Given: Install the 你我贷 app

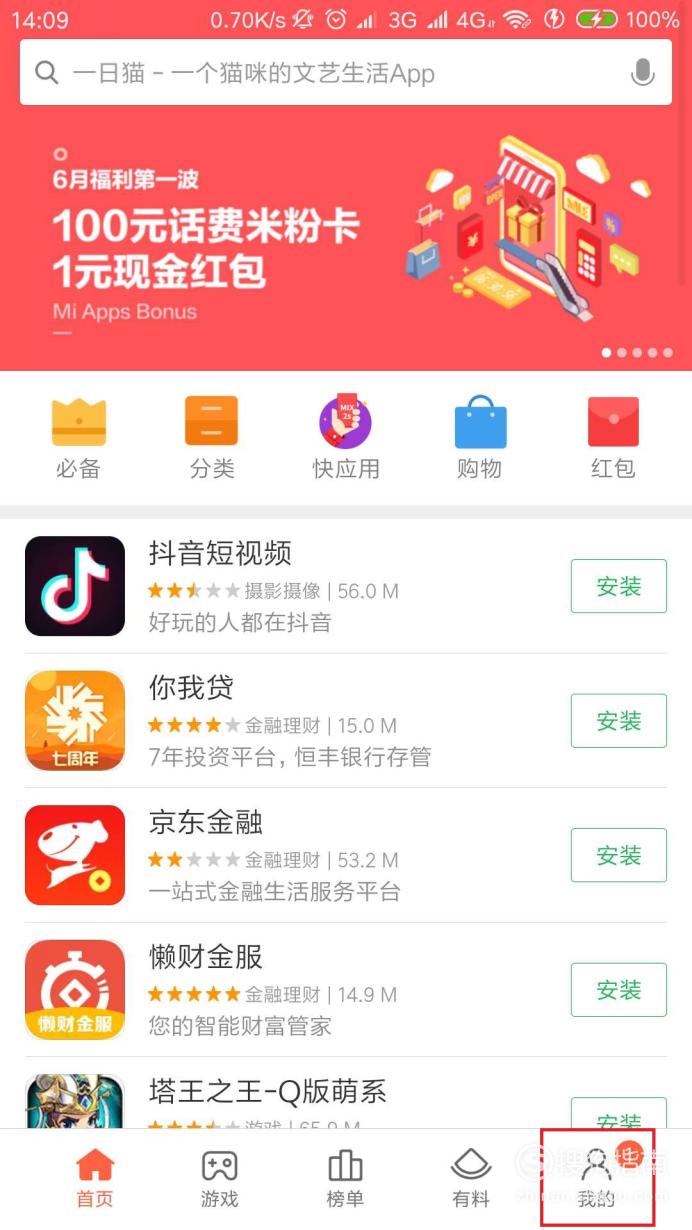Looking at the screenshot, I should tap(618, 720).
